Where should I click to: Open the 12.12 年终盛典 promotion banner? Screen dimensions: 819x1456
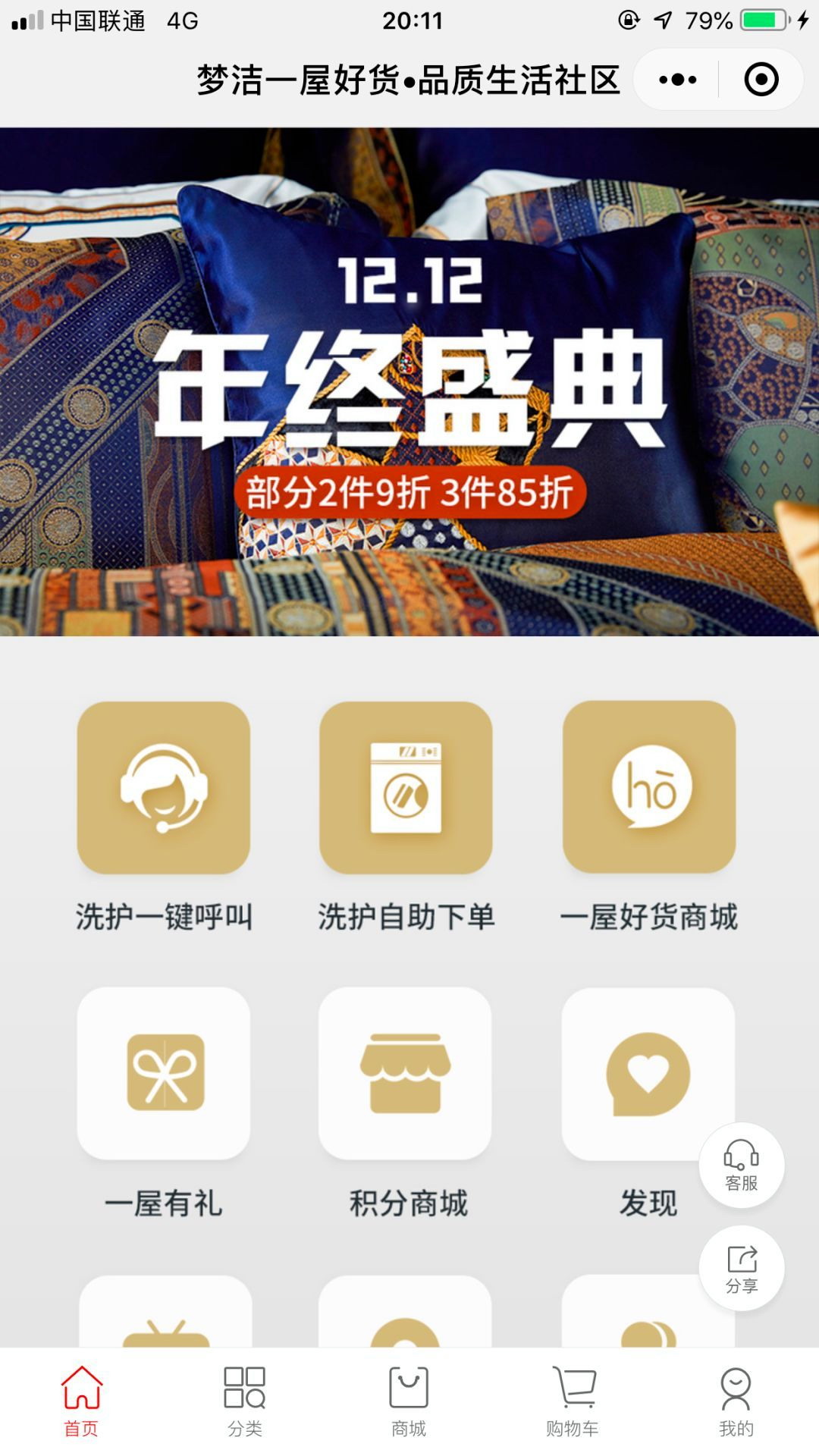click(409, 381)
